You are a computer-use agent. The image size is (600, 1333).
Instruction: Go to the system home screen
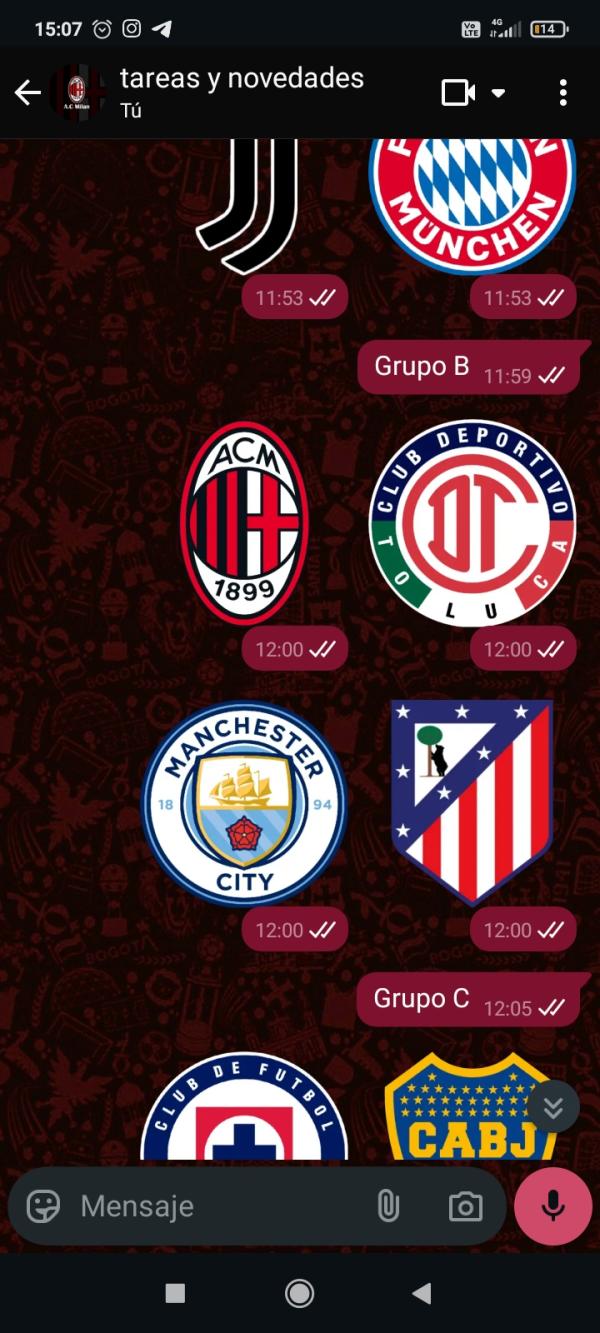point(299,1293)
